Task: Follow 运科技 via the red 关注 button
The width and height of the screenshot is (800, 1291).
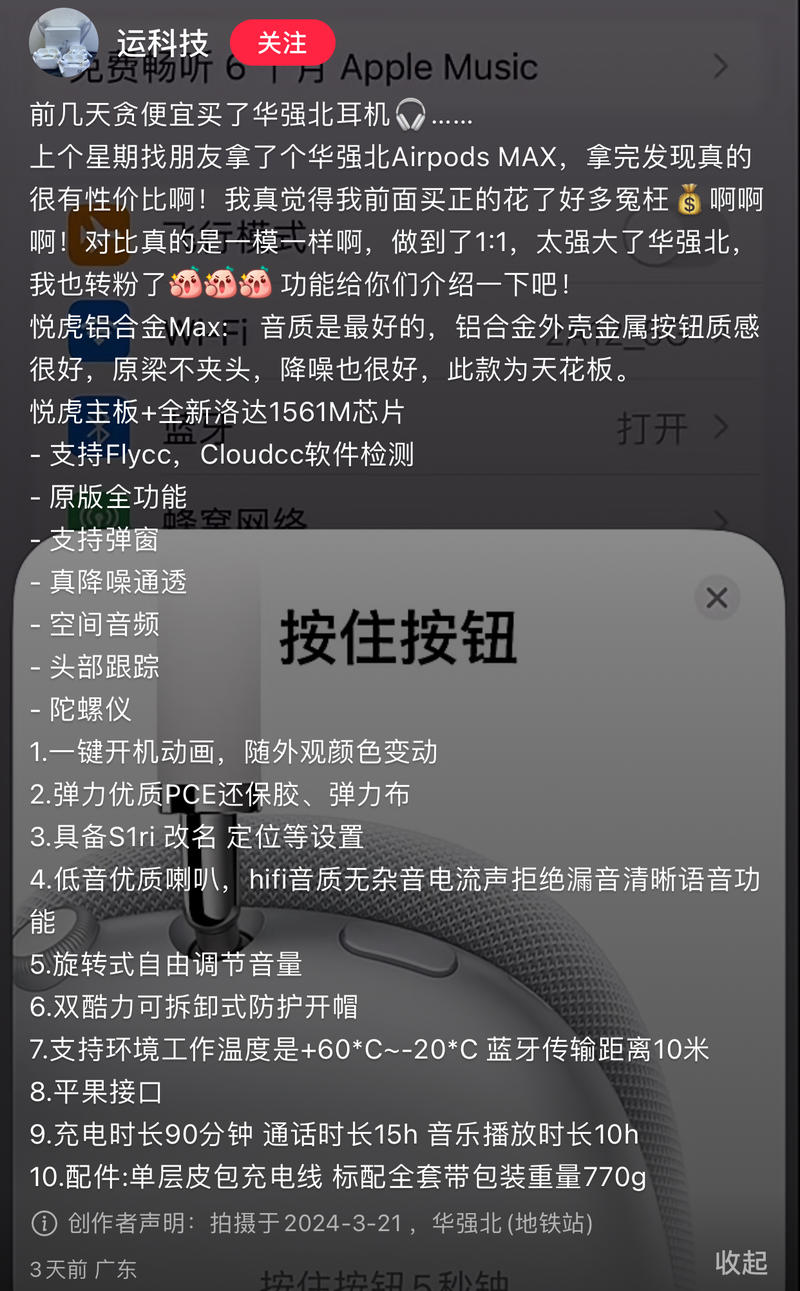Action: pyautogui.click(x=282, y=43)
